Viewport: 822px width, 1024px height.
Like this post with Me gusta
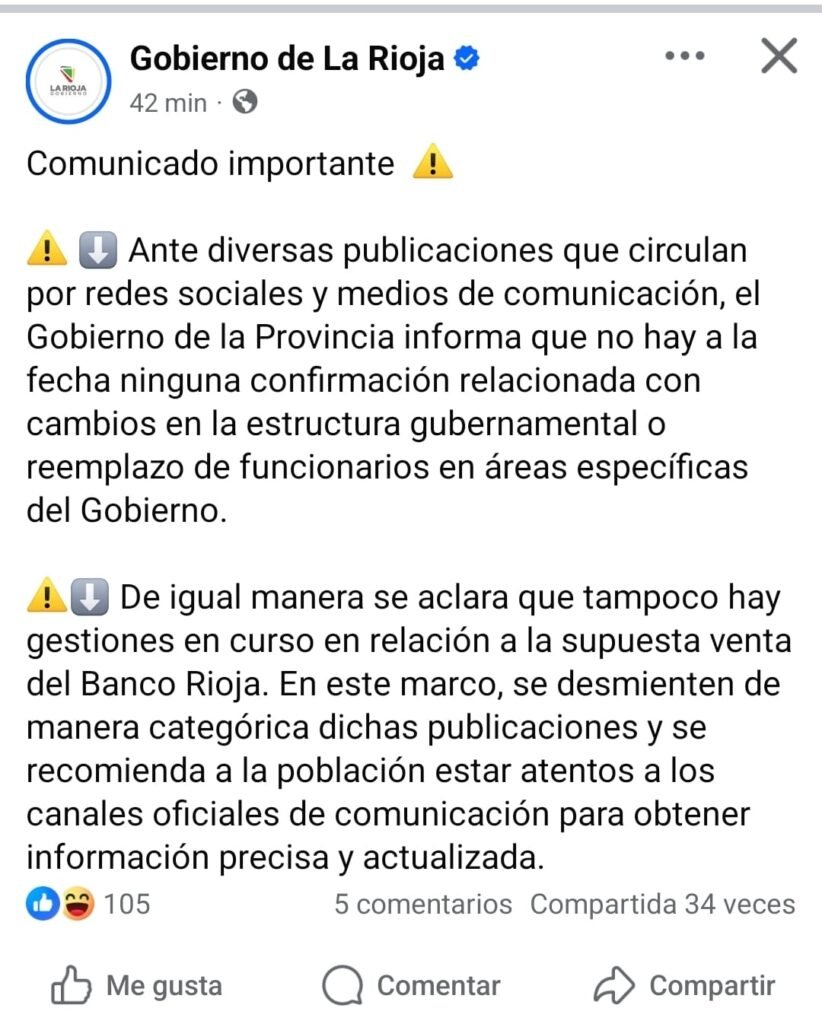(x=136, y=986)
